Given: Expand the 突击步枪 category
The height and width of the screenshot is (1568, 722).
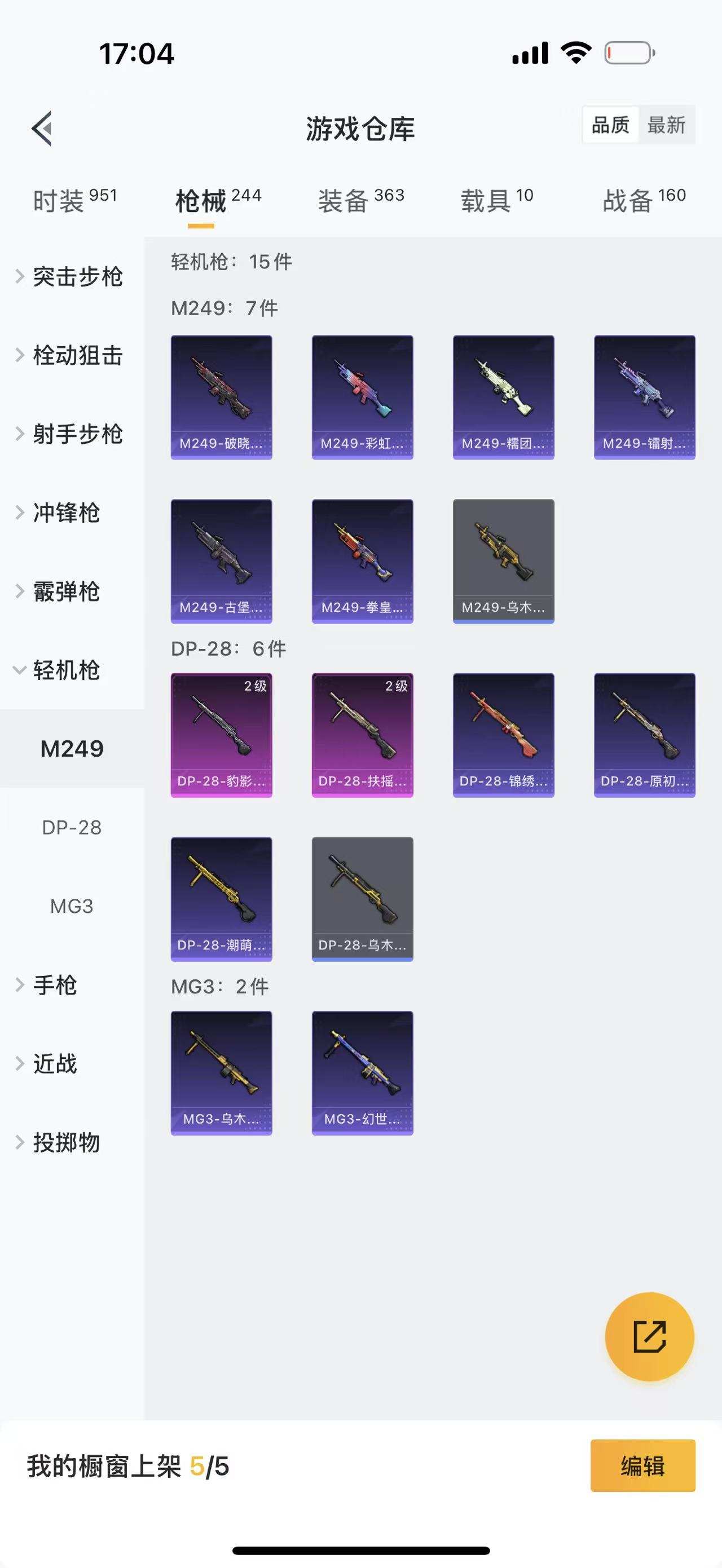Looking at the screenshot, I should point(79,277).
